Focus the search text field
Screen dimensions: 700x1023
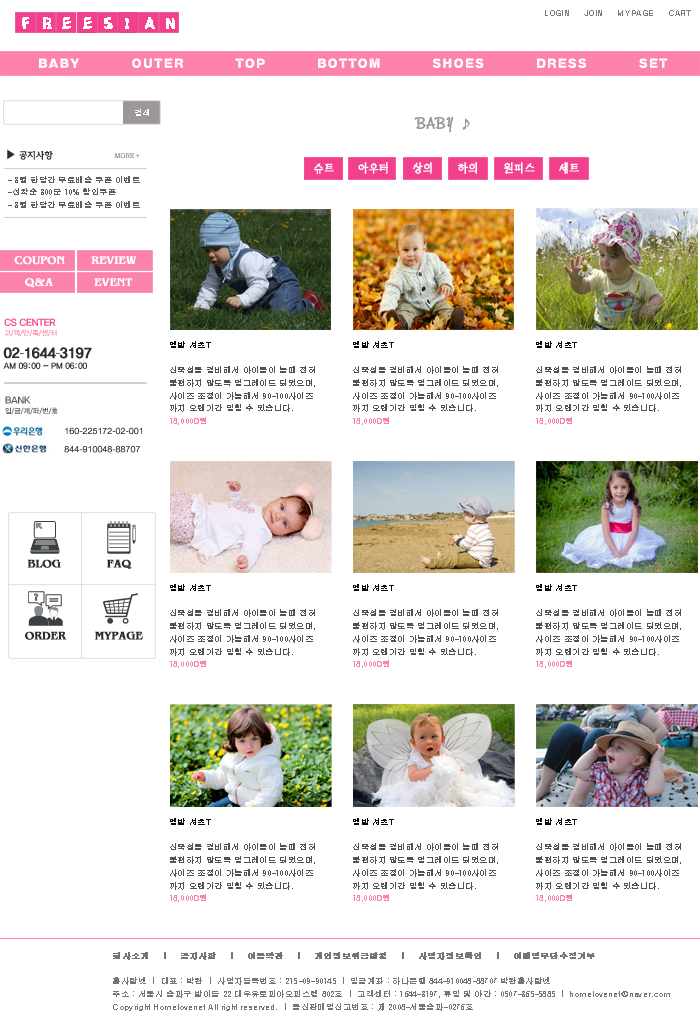(x=63, y=112)
